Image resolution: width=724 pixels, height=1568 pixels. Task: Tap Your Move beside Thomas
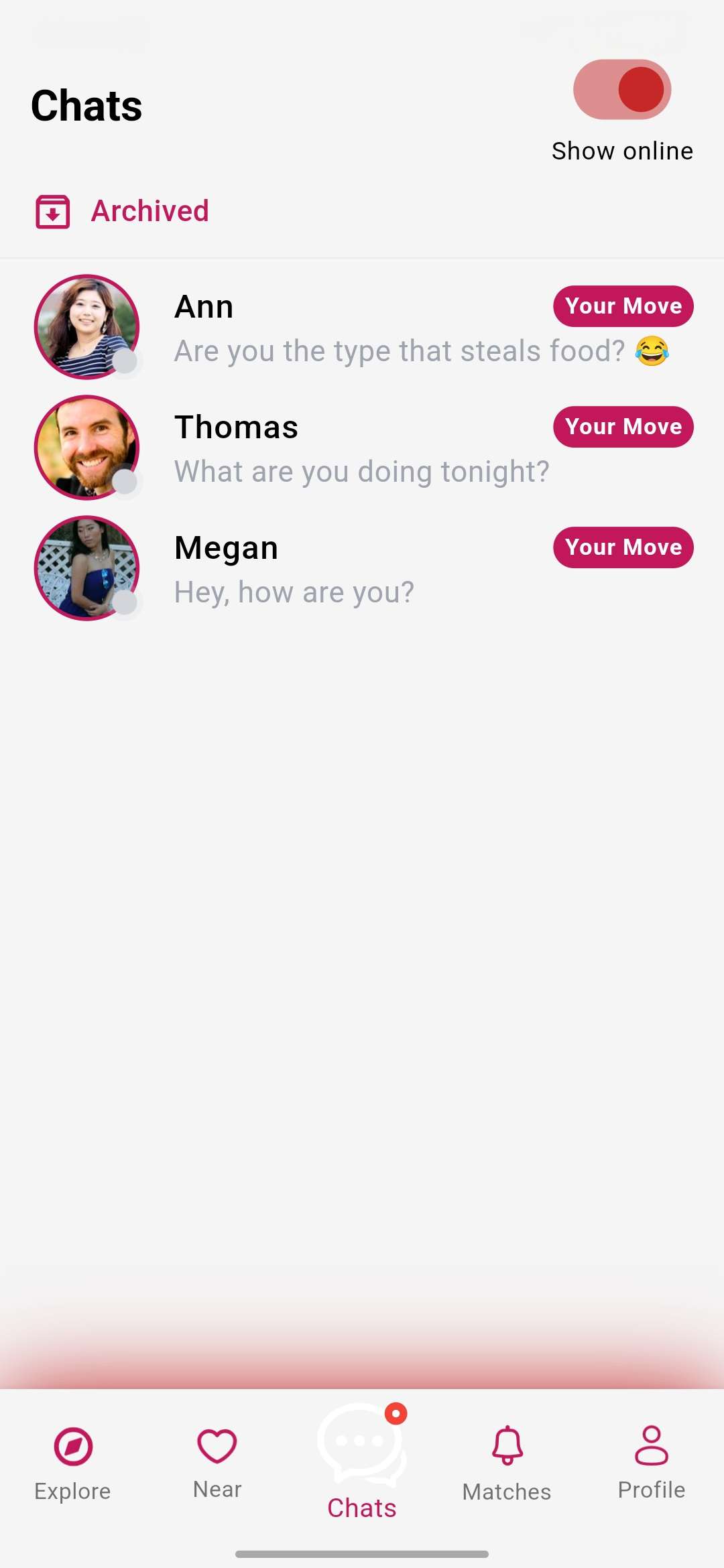click(622, 427)
